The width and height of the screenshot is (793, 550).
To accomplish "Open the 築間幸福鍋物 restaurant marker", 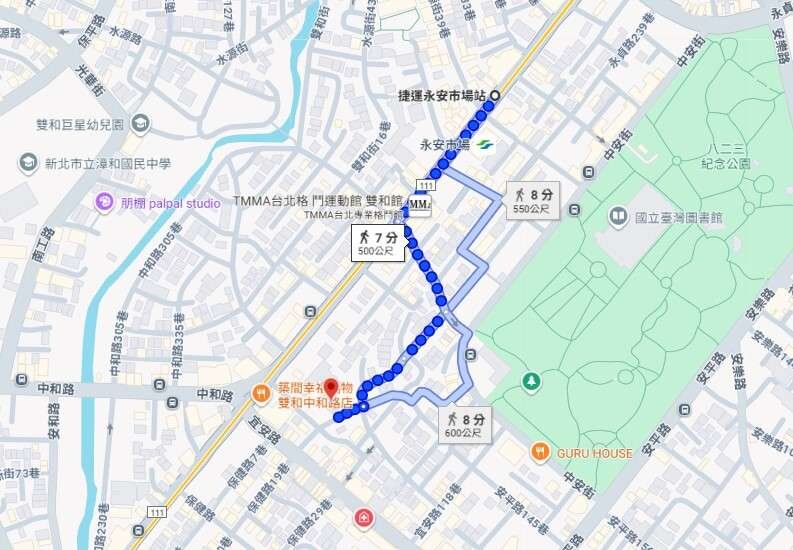I will coord(259,391).
